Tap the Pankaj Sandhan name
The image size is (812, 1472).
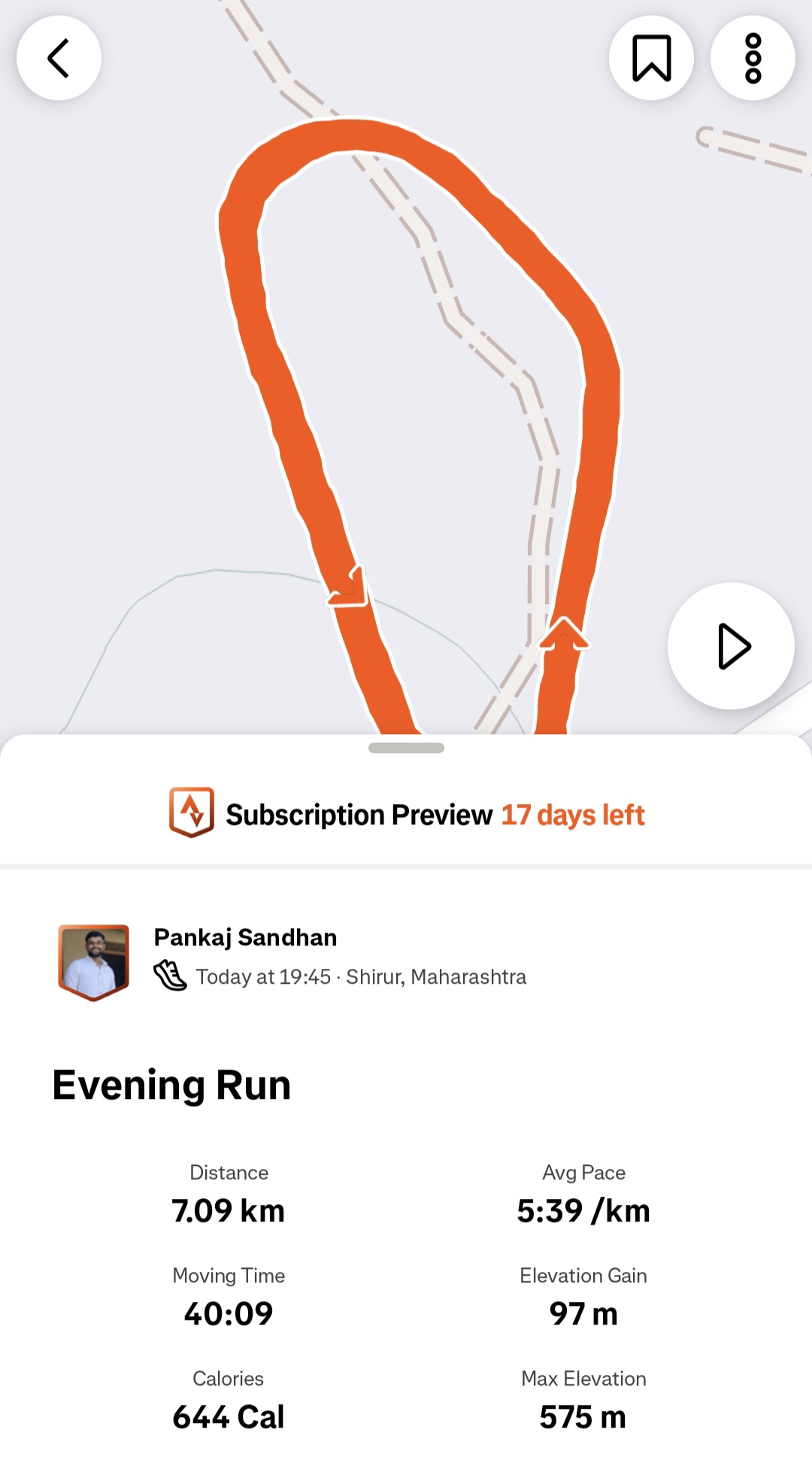[245, 937]
